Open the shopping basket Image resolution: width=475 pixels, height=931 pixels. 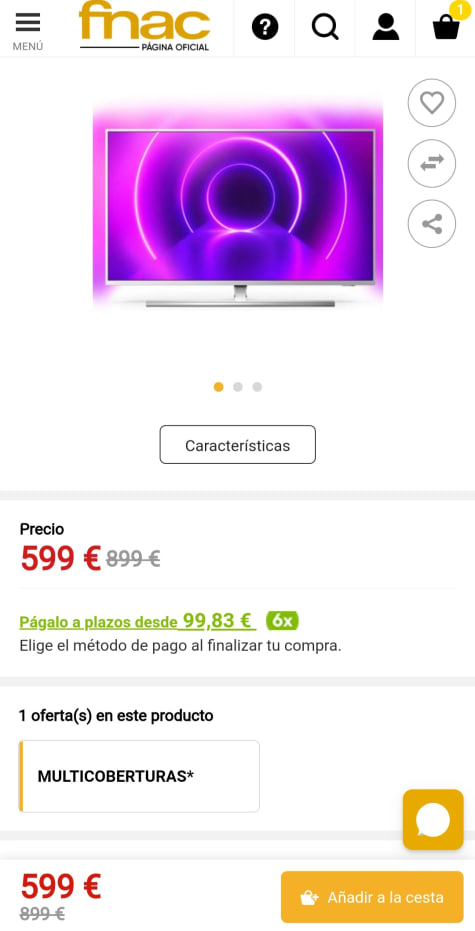447,24
